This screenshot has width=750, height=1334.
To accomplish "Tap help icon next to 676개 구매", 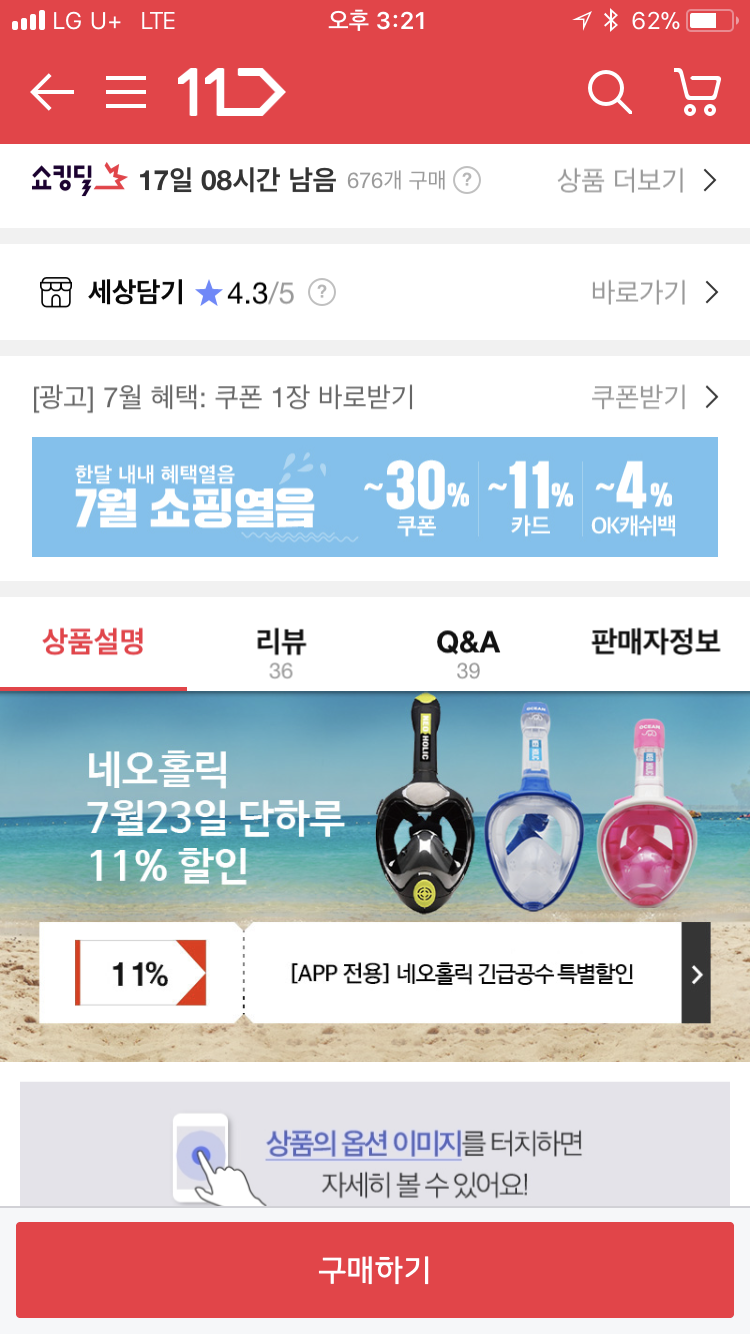I will pyautogui.click(x=467, y=181).
